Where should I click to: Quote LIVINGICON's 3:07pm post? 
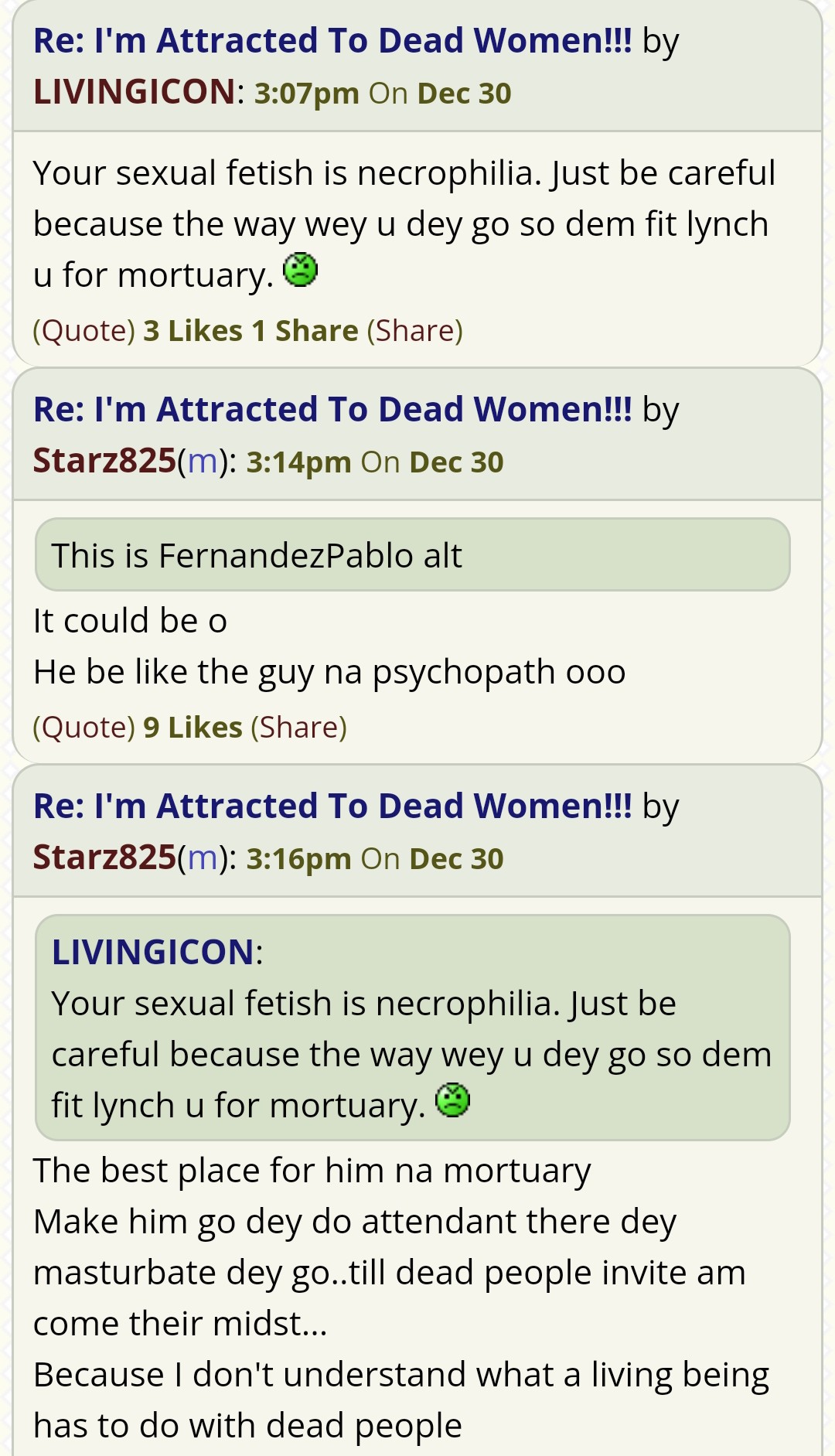[84, 331]
